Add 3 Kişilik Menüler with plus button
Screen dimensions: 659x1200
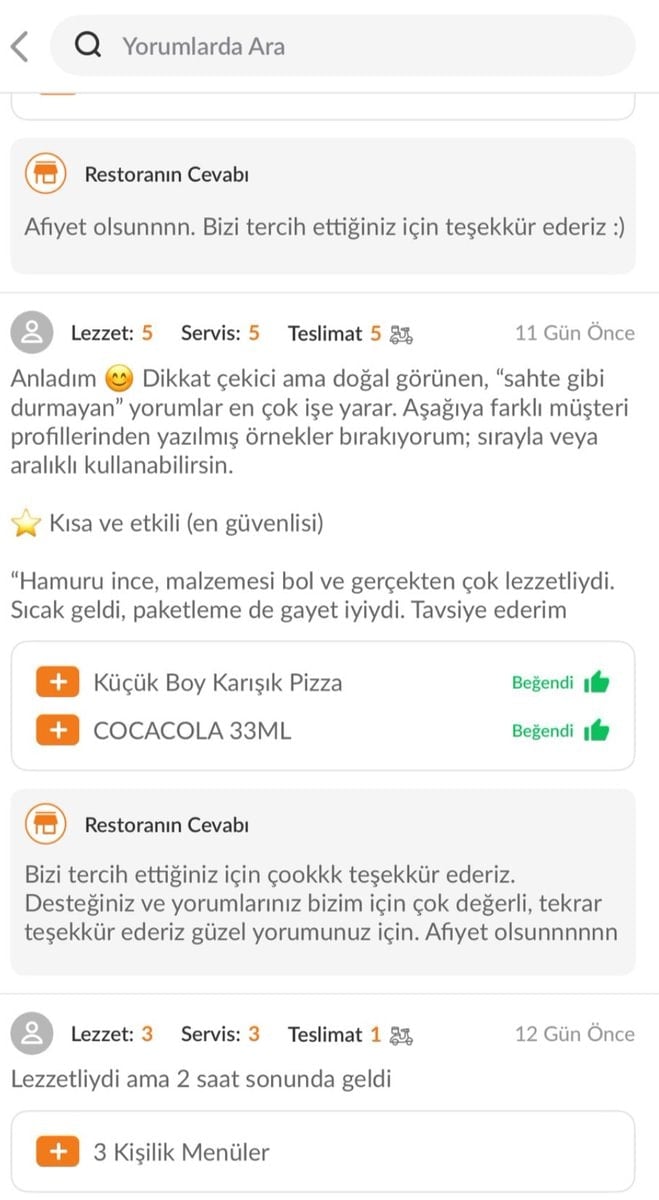pyautogui.click(x=58, y=1152)
